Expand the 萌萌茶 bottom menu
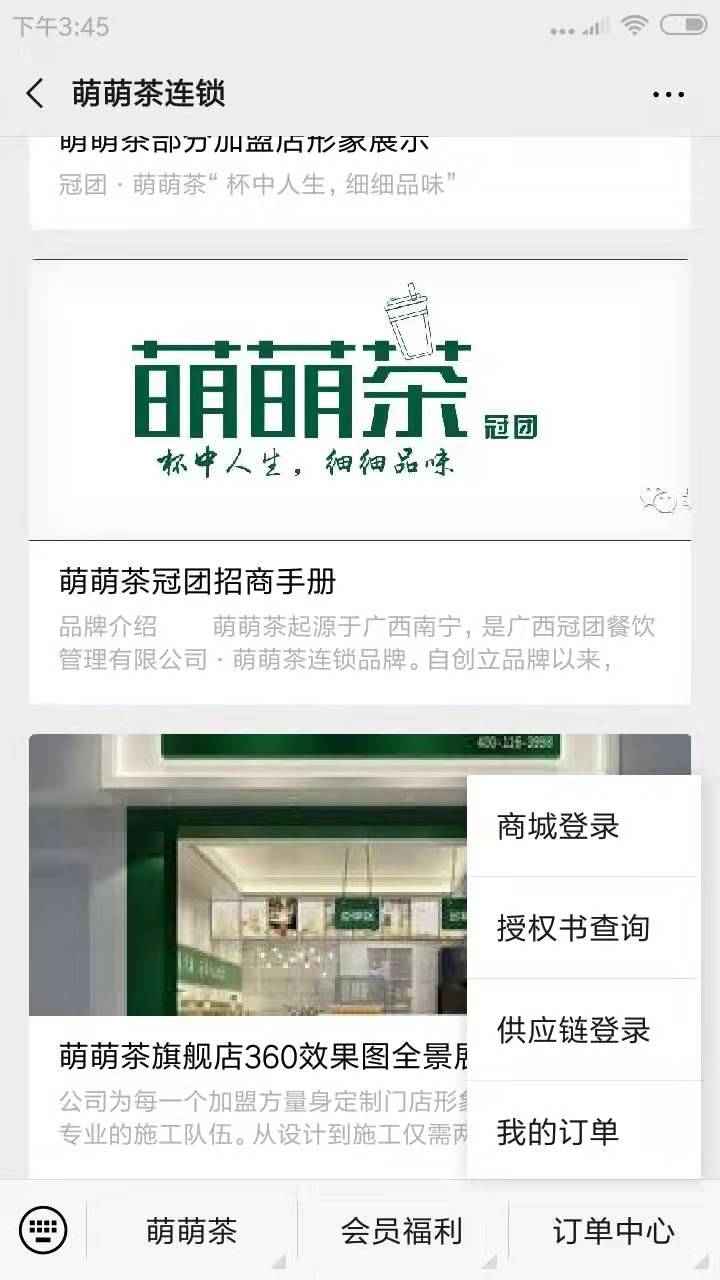This screenshot has height=1280, width=720. click(192, 1231)
